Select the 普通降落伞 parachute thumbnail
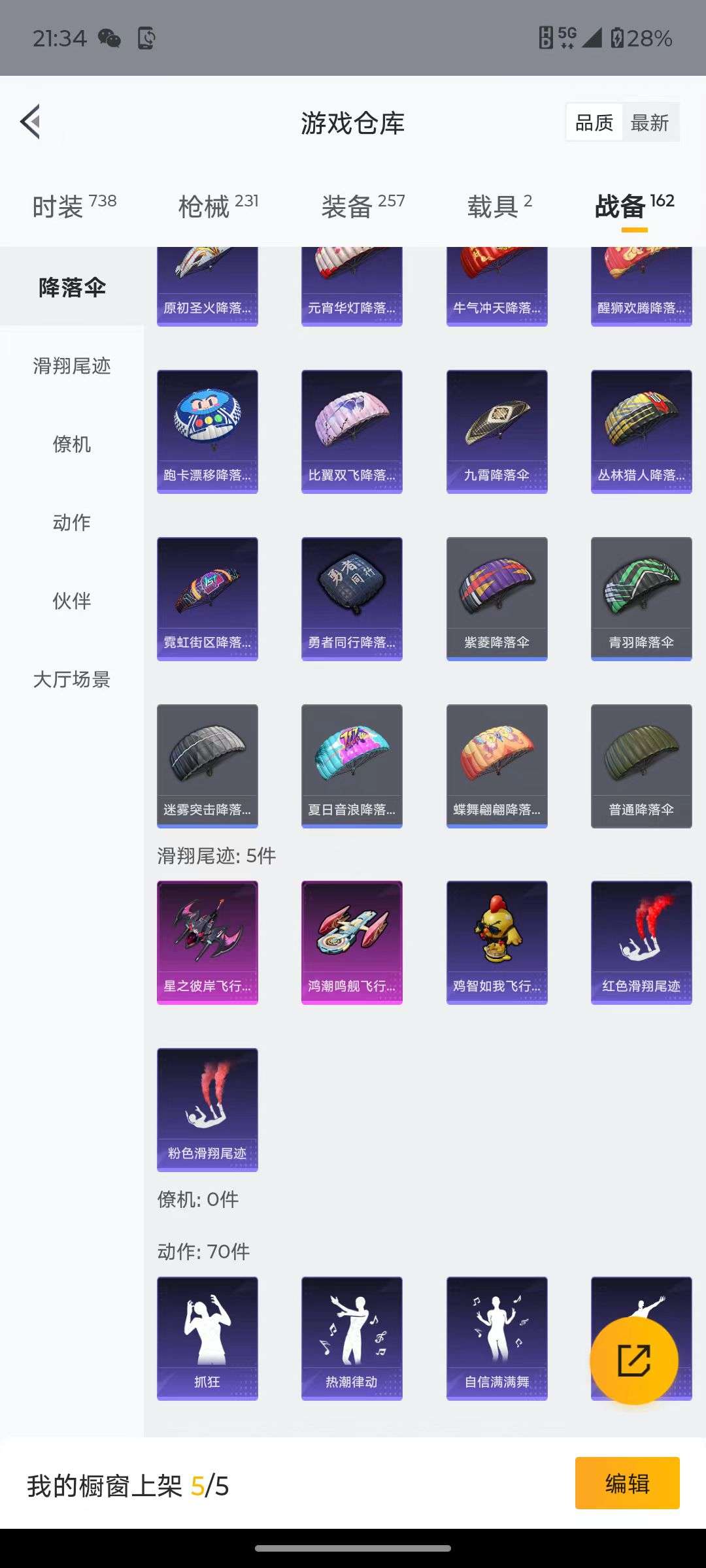The height and width of the screenshot is (1568, 706). coord(641,766)
